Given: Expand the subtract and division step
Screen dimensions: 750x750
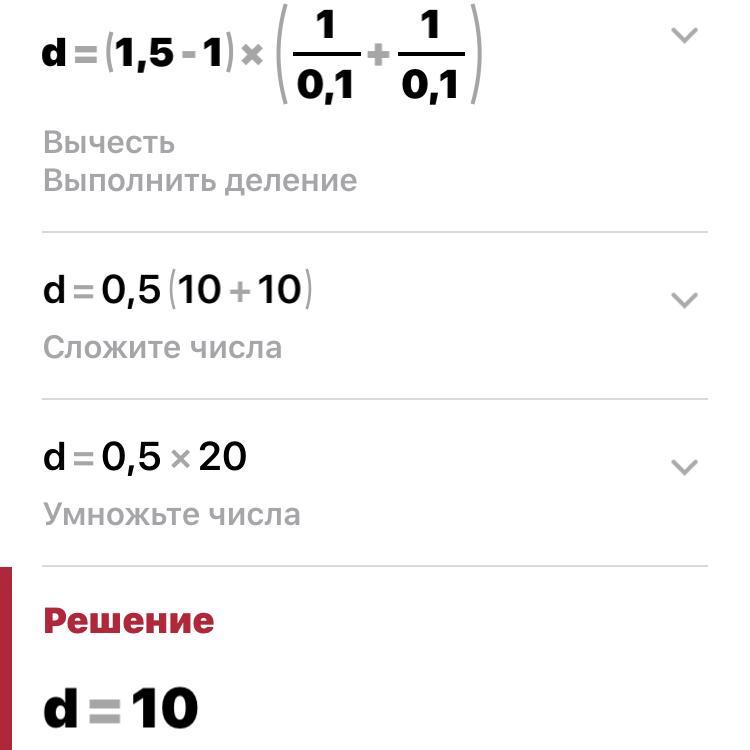Looking at the screenshot, I should pos(684,35).
